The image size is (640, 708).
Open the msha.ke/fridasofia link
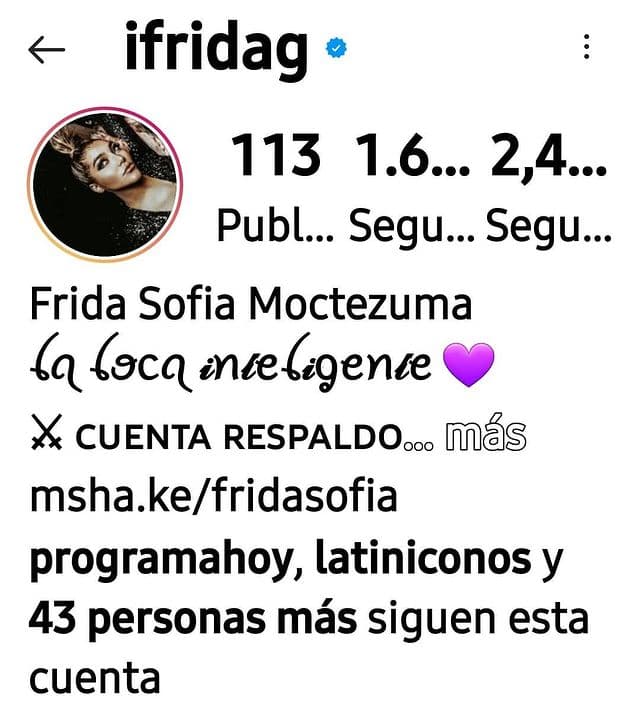[x=213, y=497]
